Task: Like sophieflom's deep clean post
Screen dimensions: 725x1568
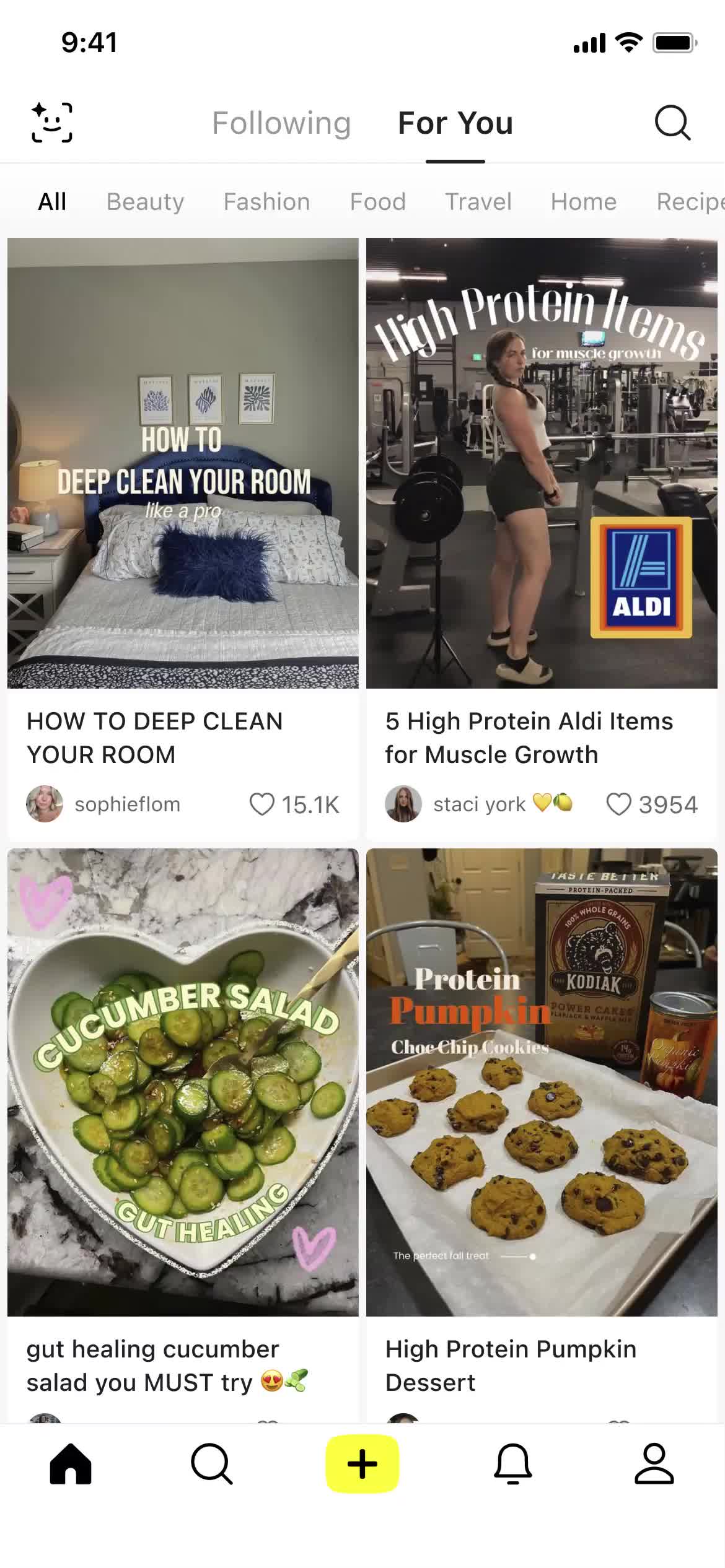Action: [262, 804]
